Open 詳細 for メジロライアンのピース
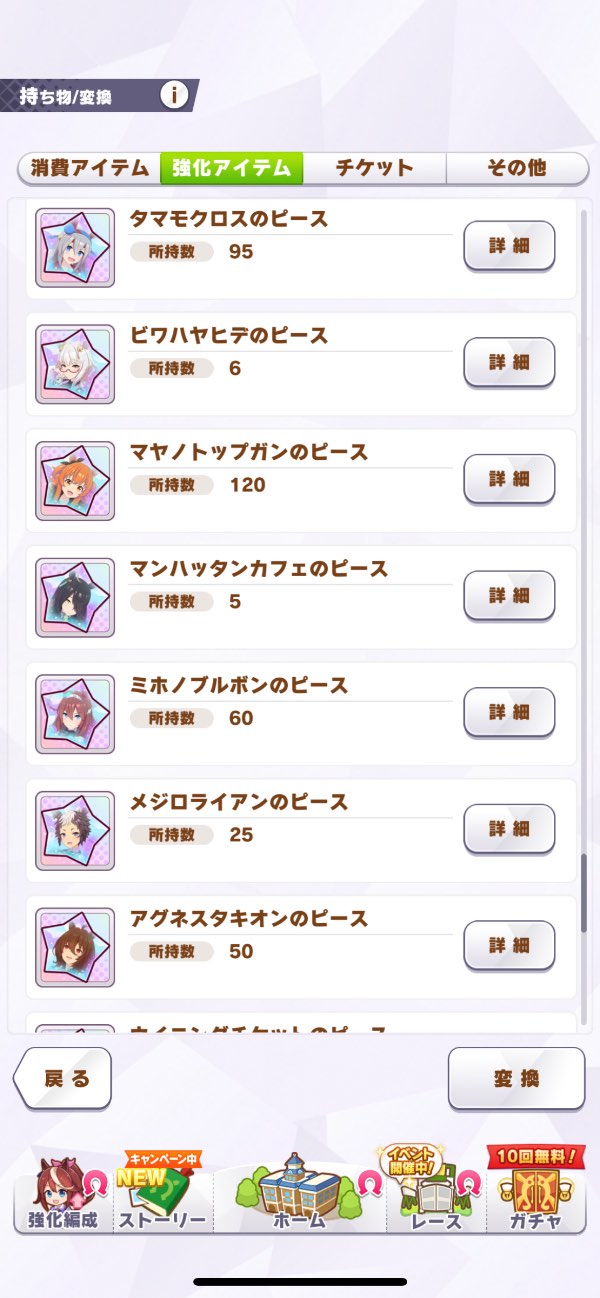Image resolution: width=600 pixels, height=1298 pixels. tap(509, 828)
